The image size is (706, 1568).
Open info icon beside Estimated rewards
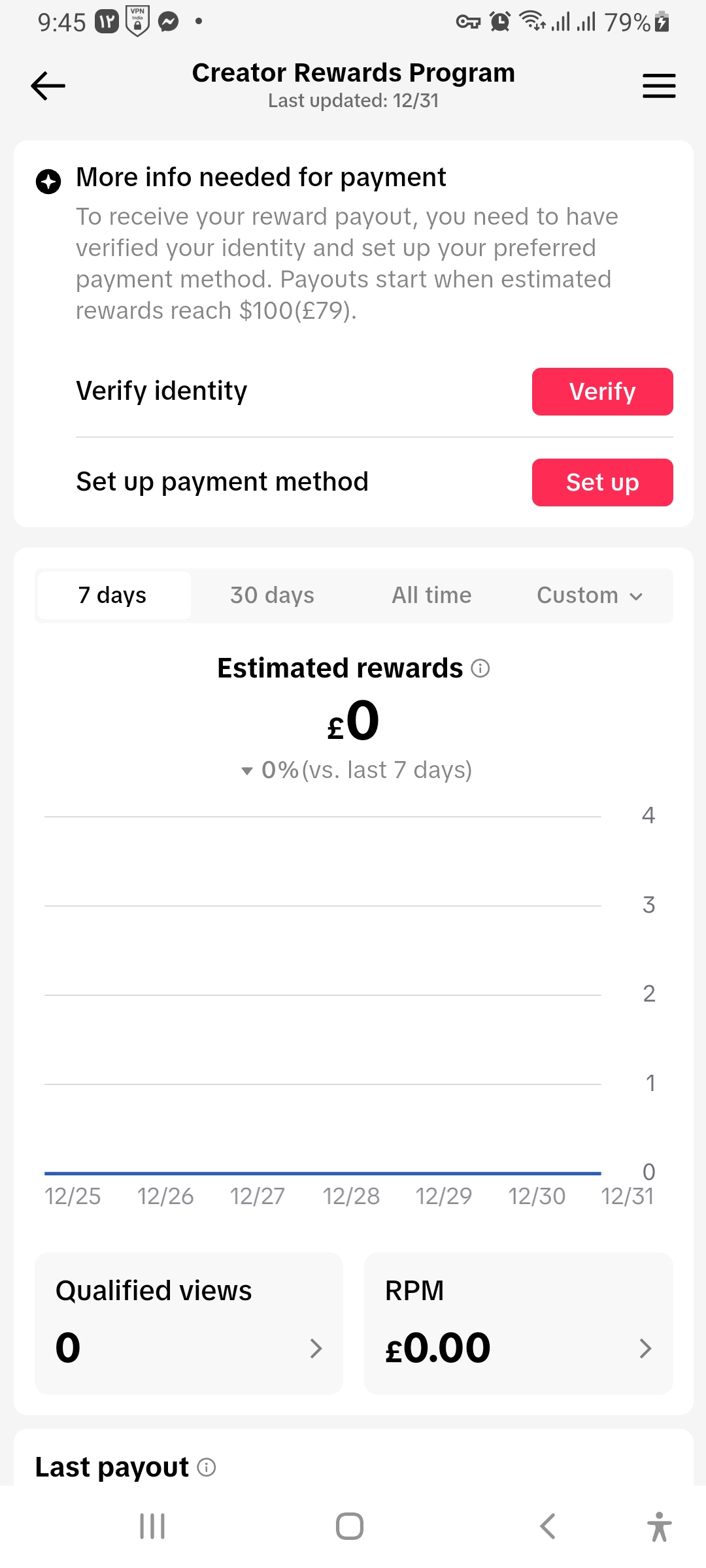[480, 668]
